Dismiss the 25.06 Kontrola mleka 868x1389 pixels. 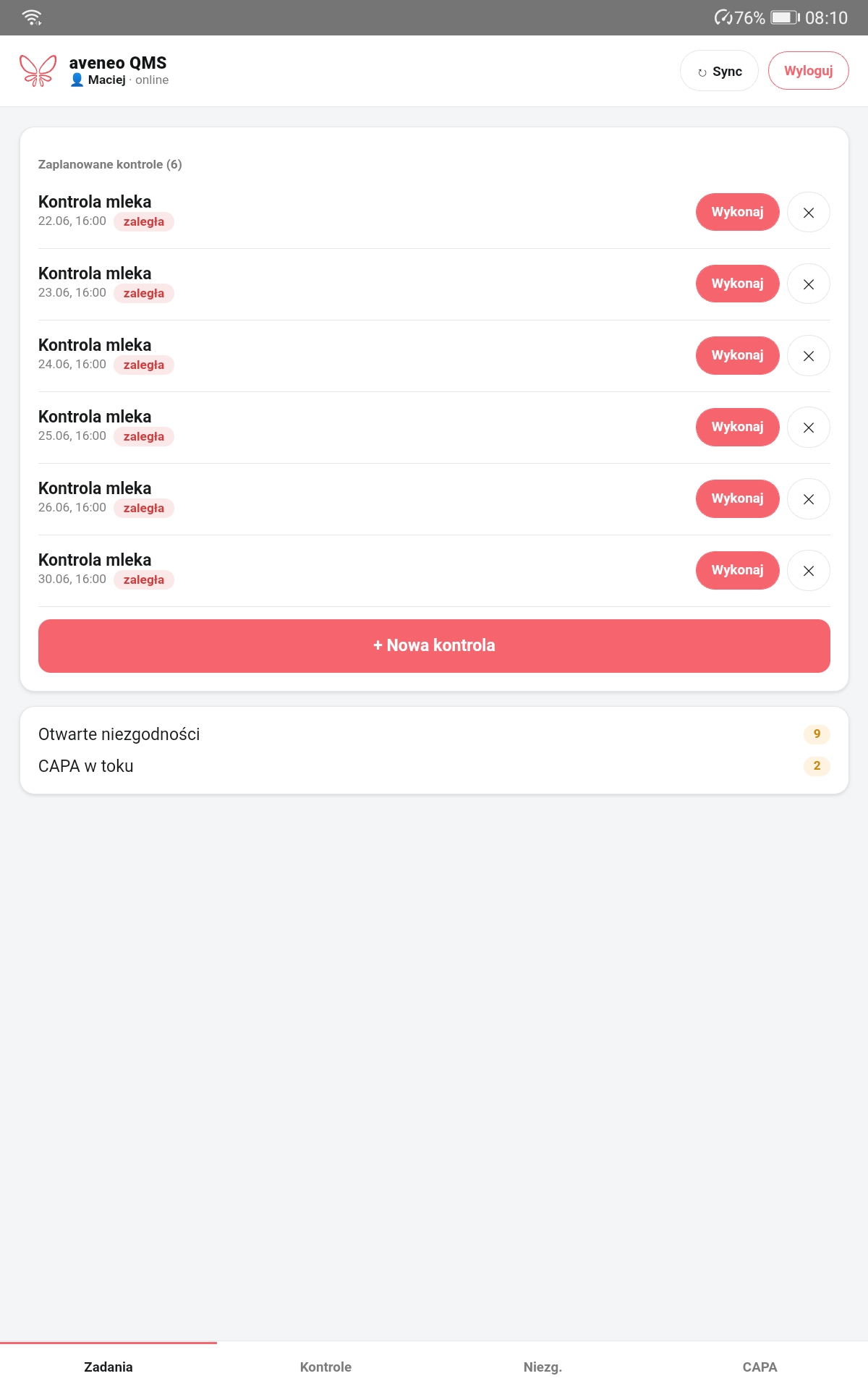point(809,427)
